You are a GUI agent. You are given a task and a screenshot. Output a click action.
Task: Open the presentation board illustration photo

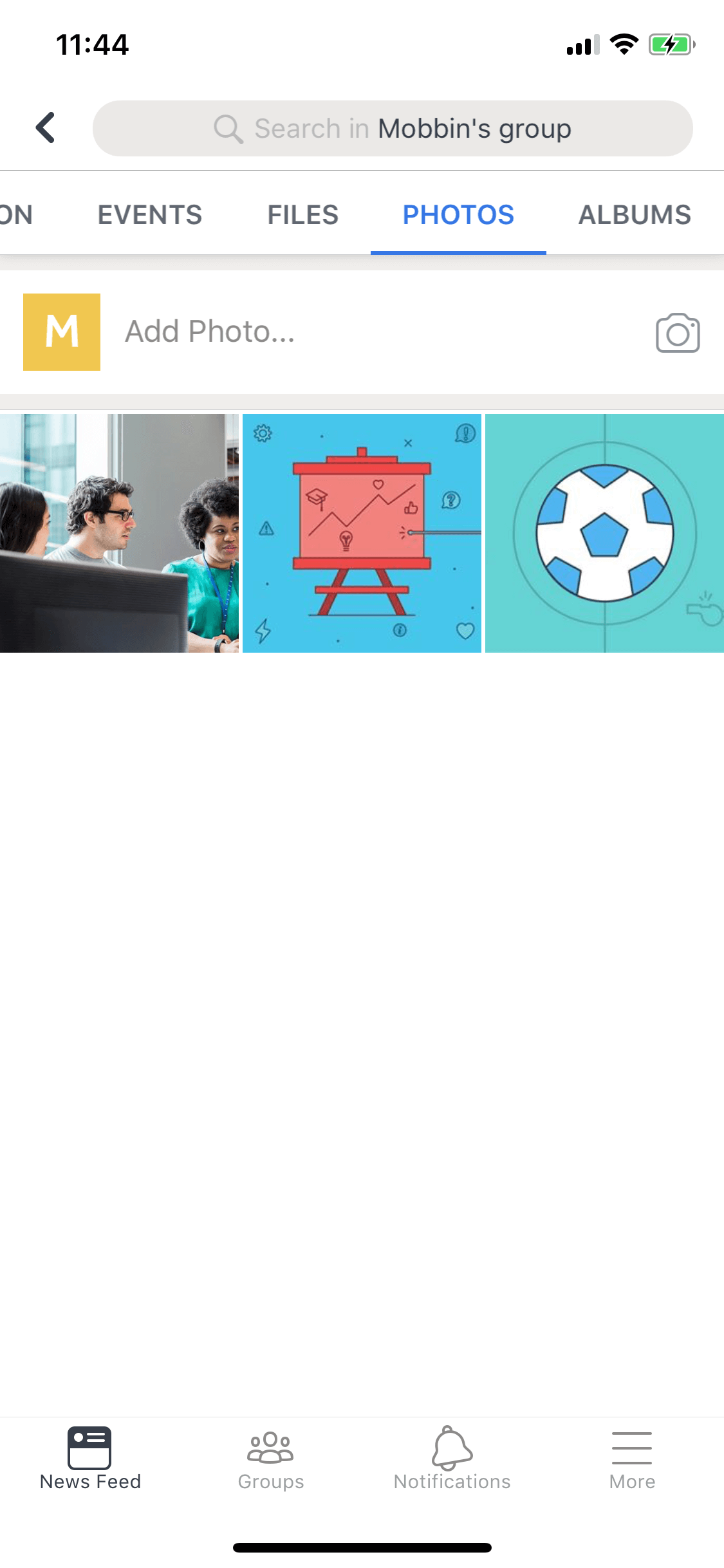362,533
